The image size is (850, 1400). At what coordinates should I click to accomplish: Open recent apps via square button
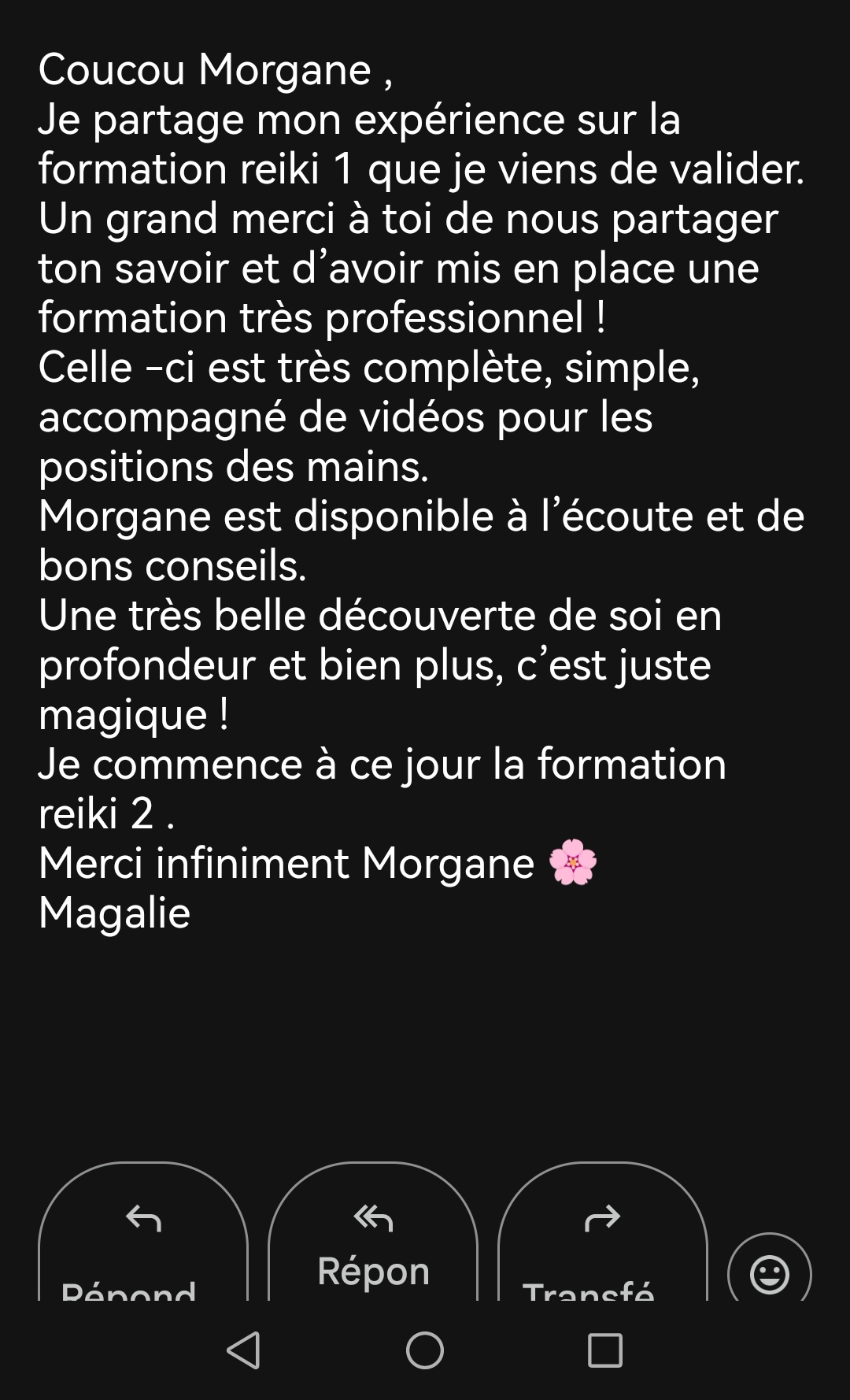click(605, 1350)
